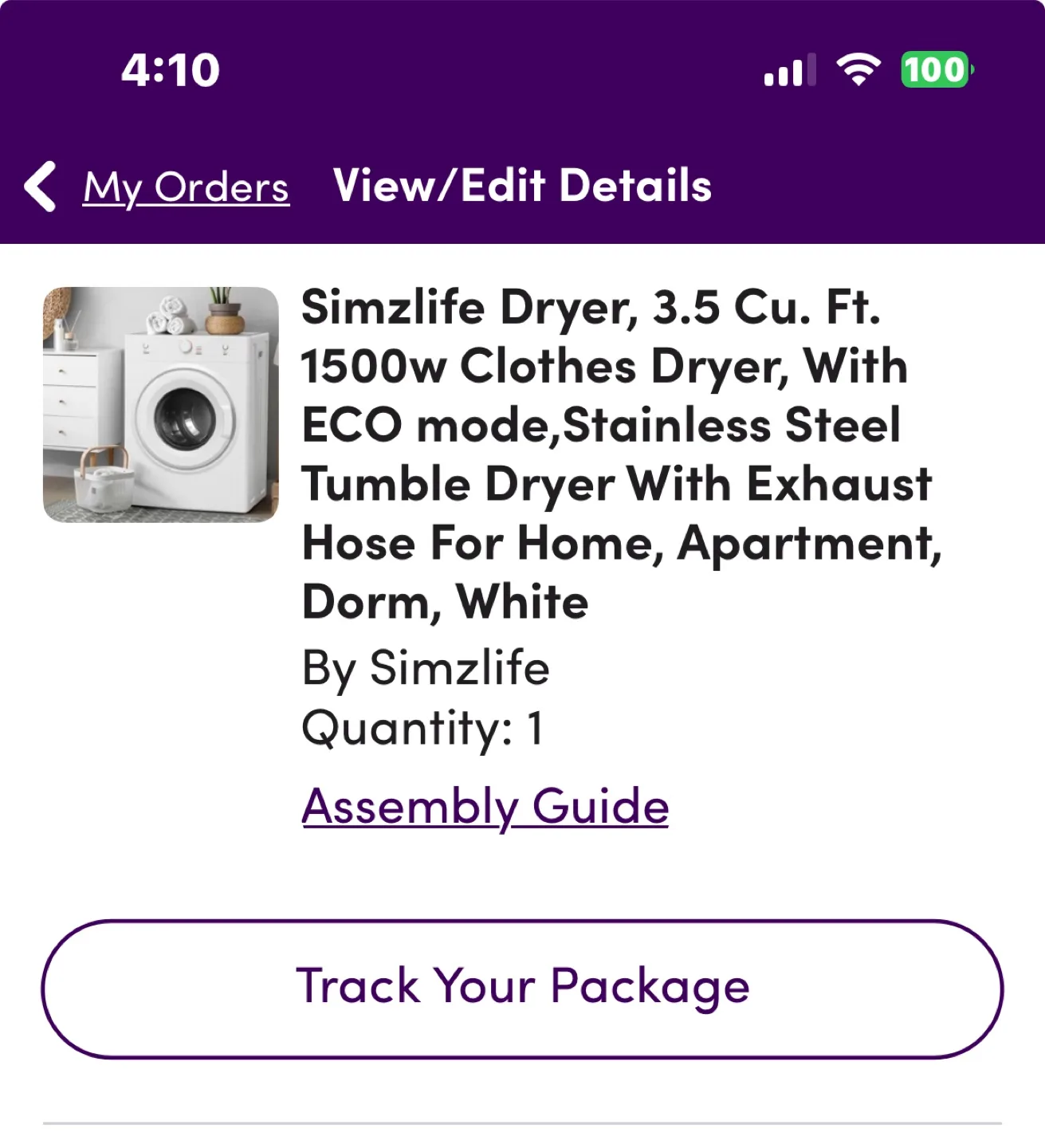Tap the underlined Assembly Guide text
1045x1148 pixels.
486,805
